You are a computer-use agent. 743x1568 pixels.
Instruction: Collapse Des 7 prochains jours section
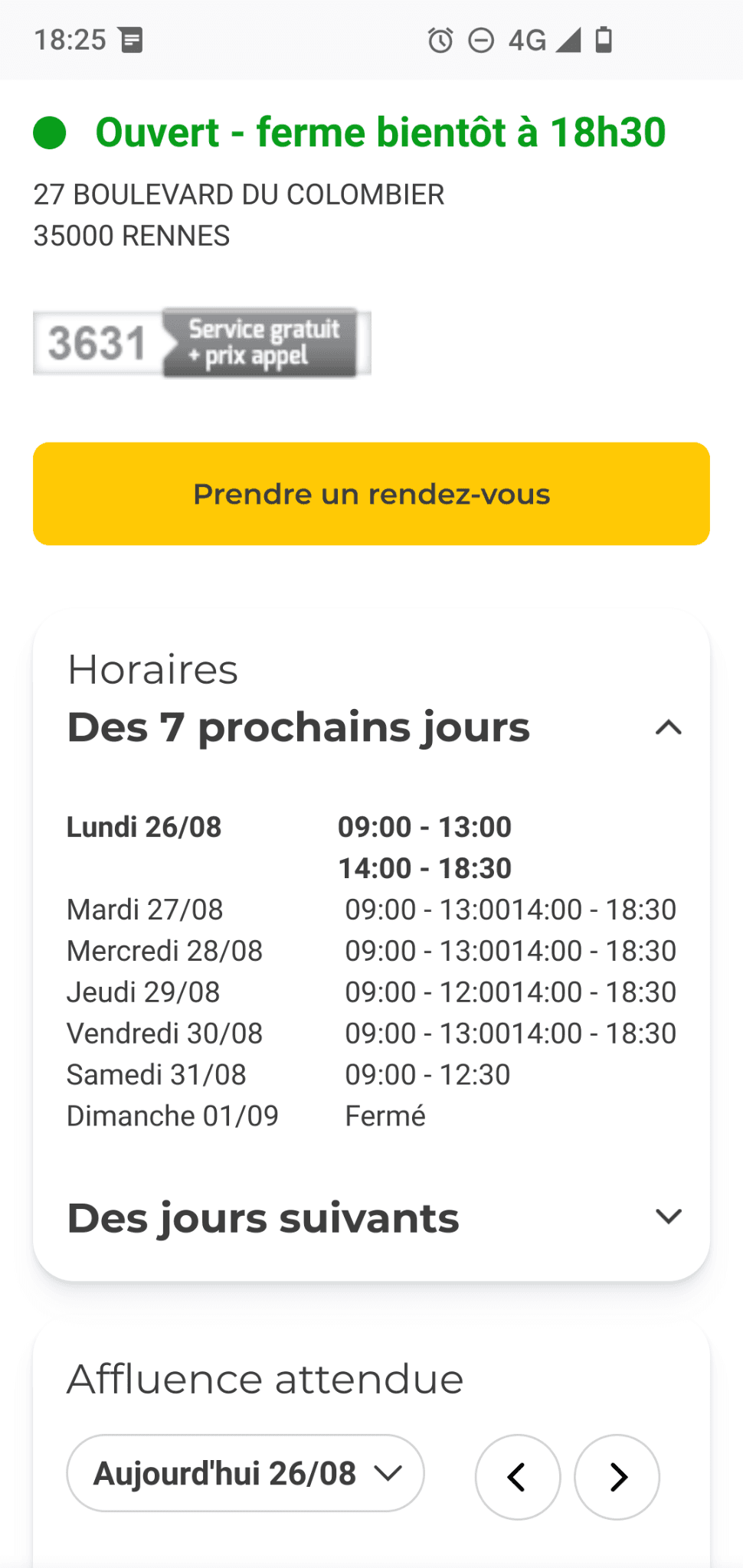[668, 727]
